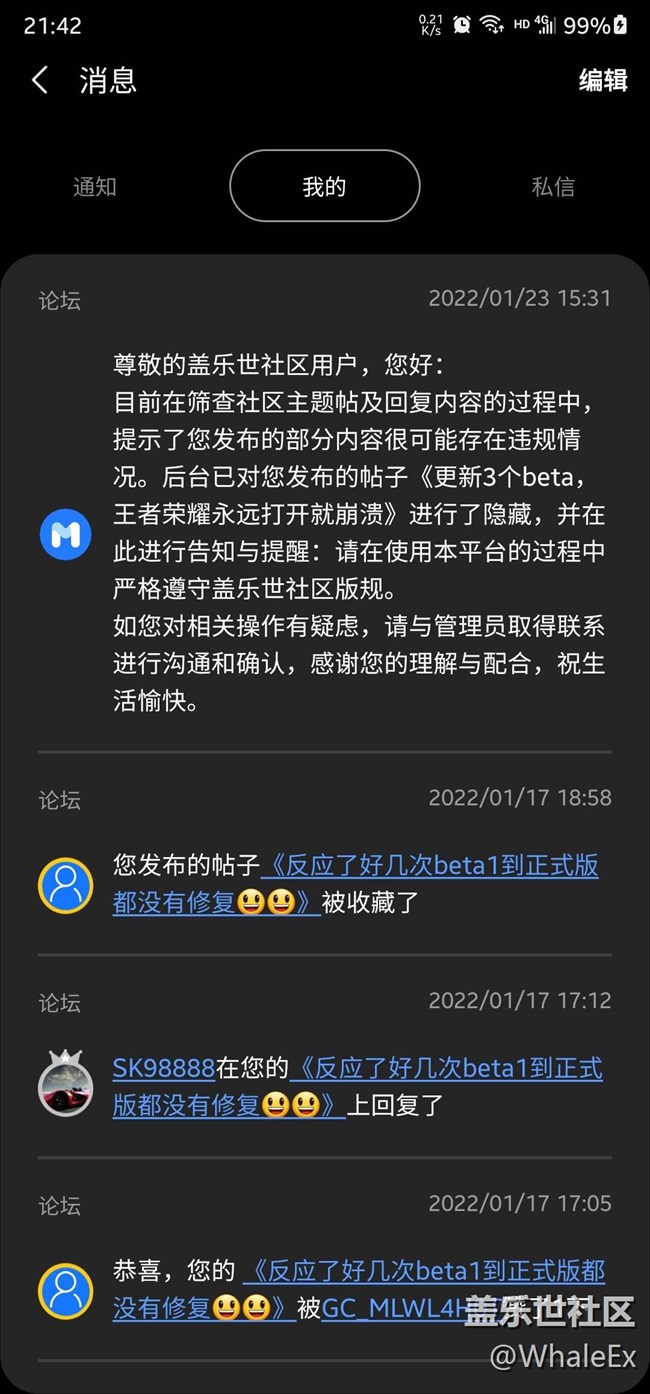Open post link in SK98888's 17:12 reply notice
The width and height of the screenshot is (650, 1394).
(446, 1069)
